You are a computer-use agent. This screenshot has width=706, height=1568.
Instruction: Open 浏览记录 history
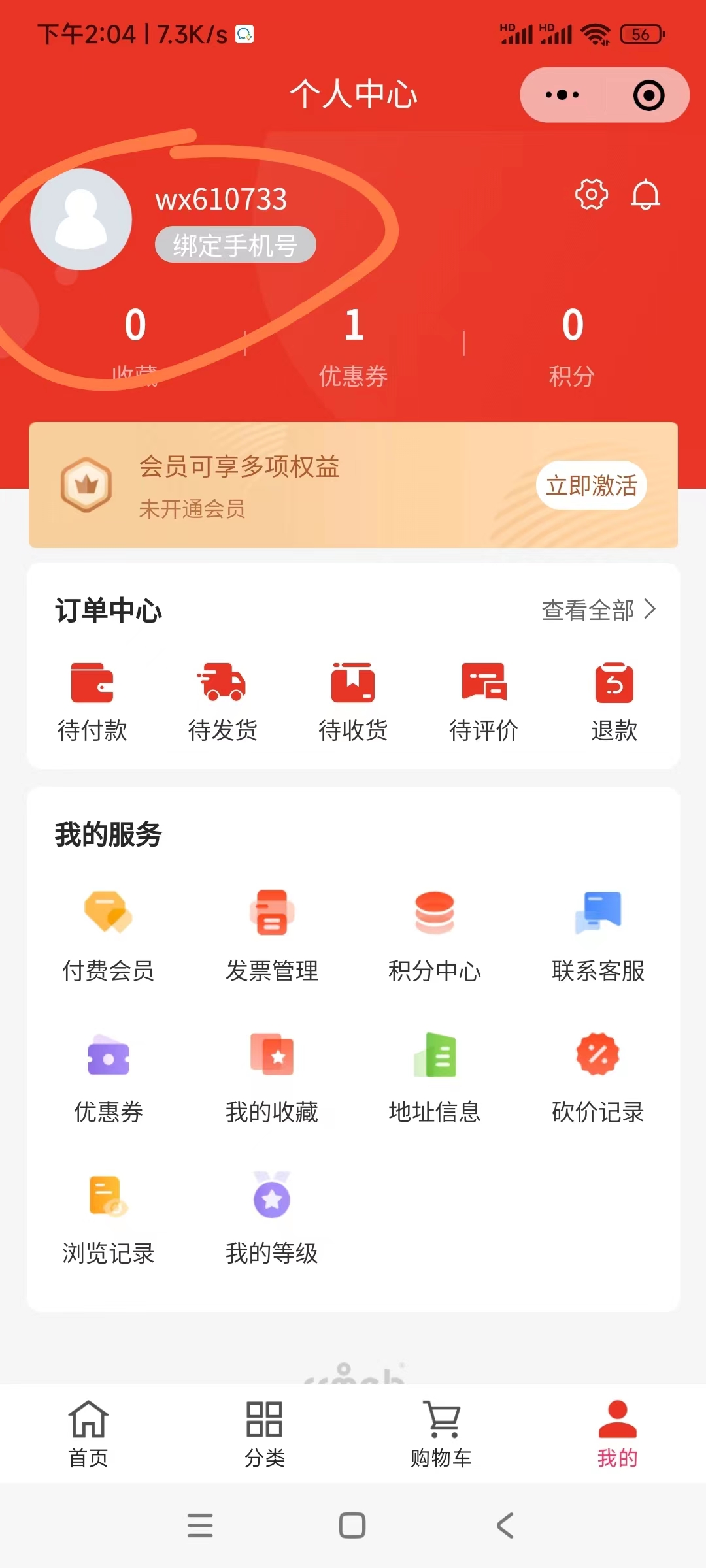tap(109, 1218)
